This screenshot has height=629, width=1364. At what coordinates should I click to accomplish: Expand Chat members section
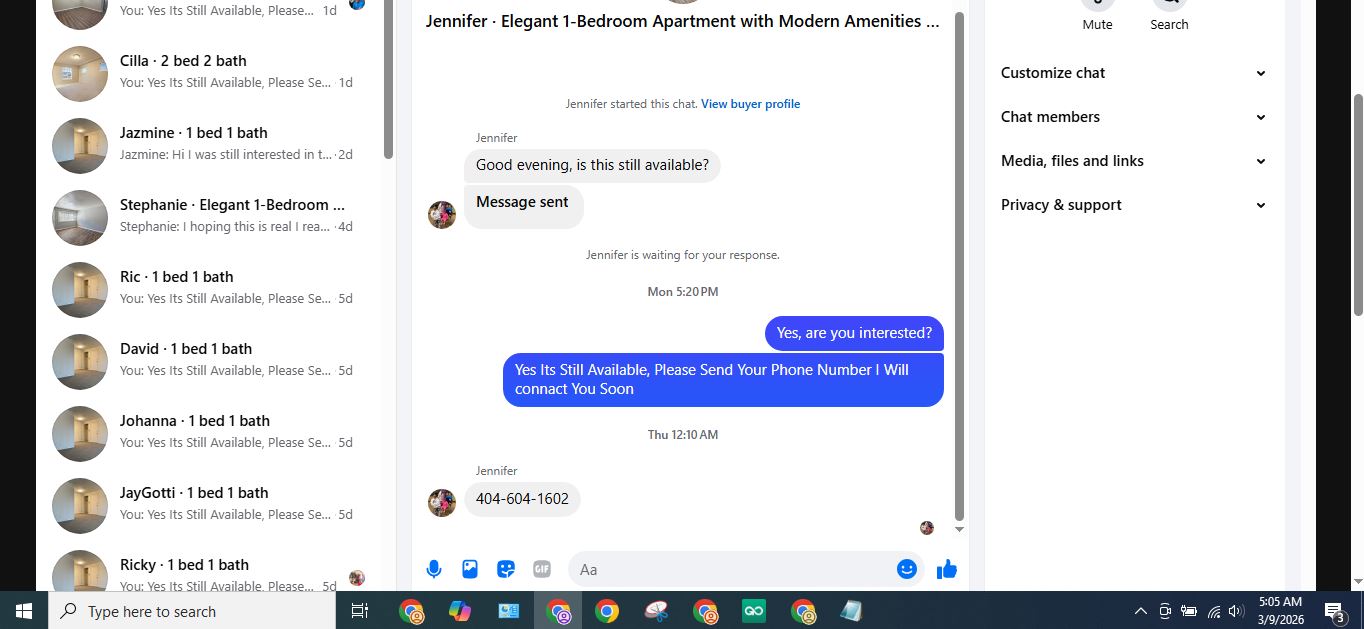tap(1134, 117)
